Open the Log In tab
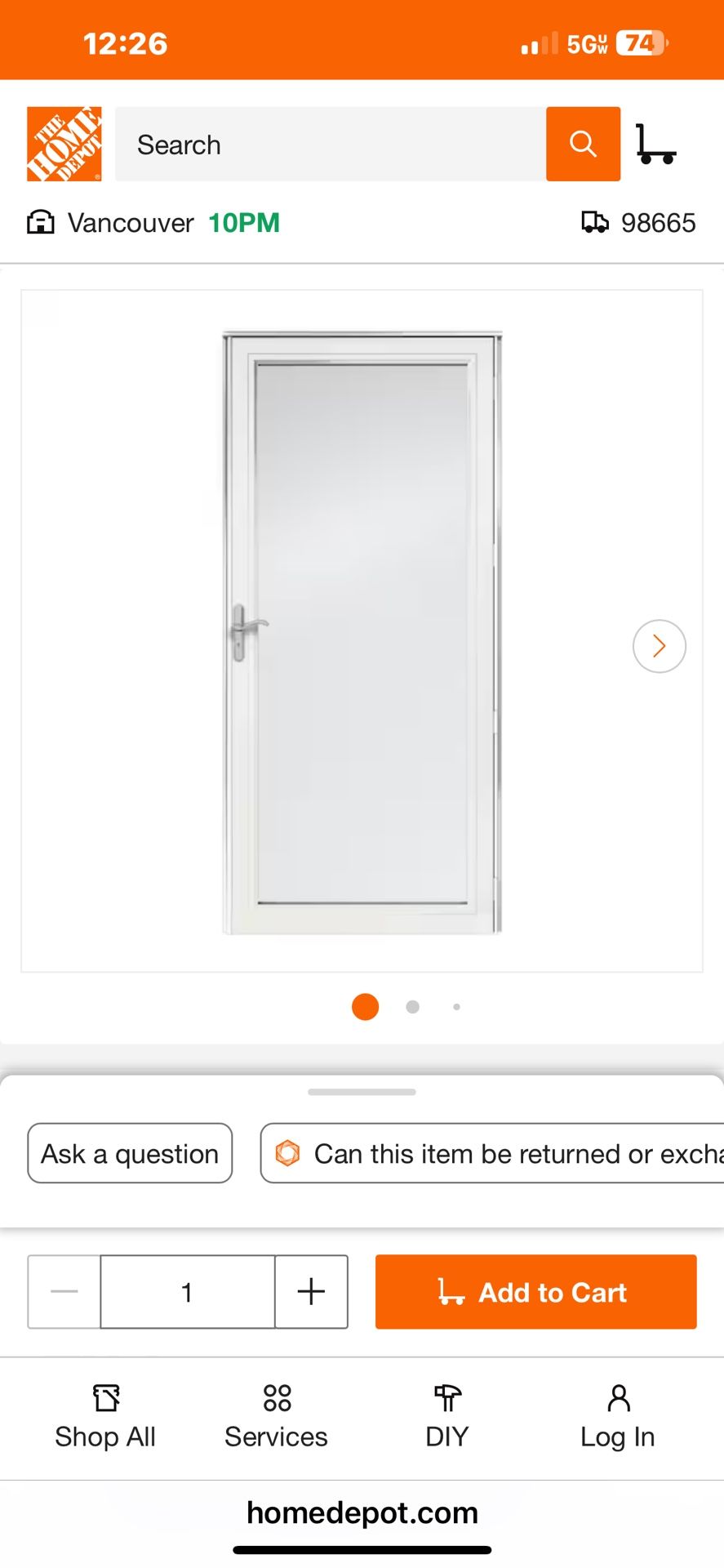This screenshot has height=1568, width=724. tap(618, 1417)
